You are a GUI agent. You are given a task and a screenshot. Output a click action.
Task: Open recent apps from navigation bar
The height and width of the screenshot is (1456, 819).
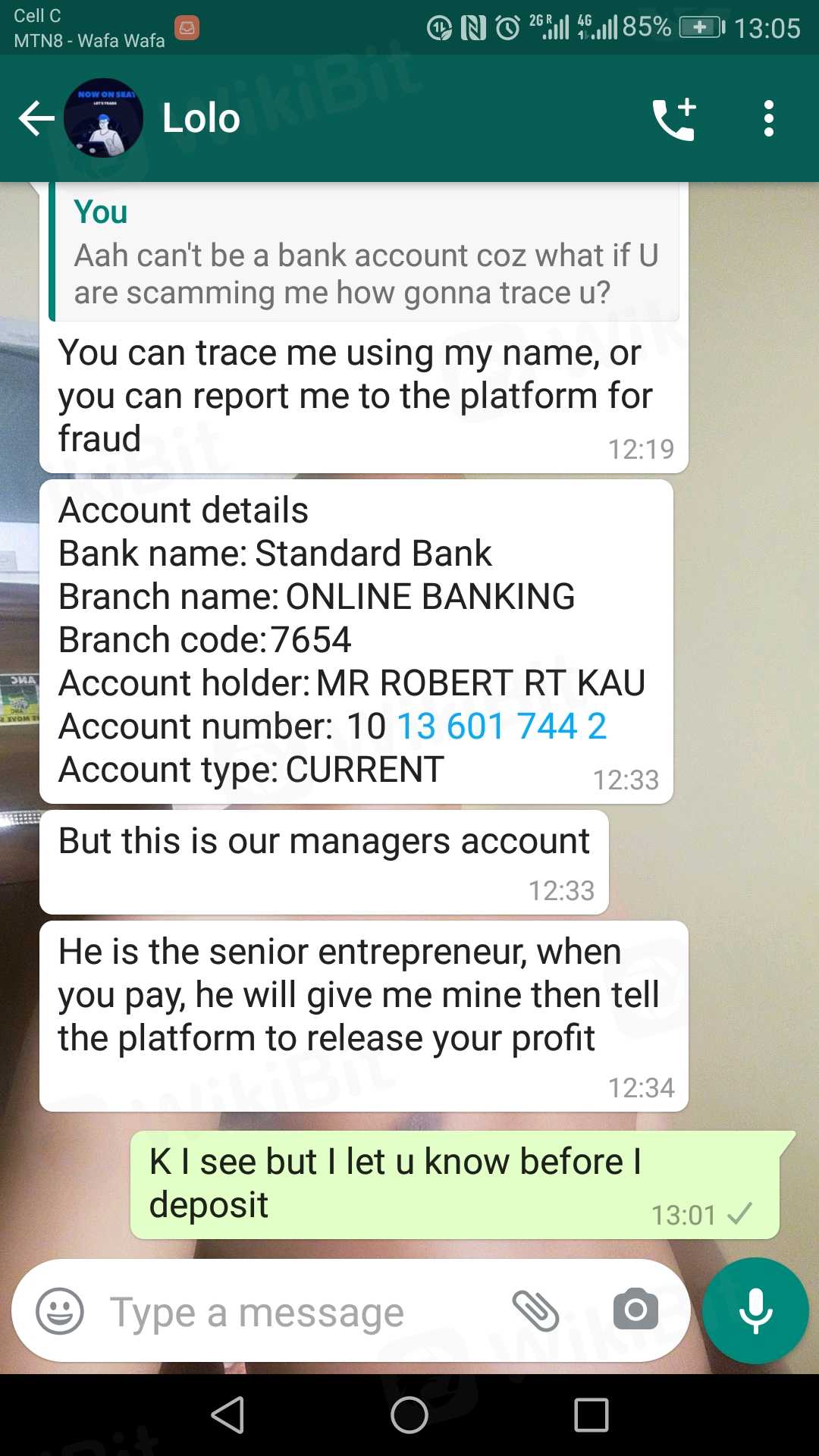coord(591,1415)
